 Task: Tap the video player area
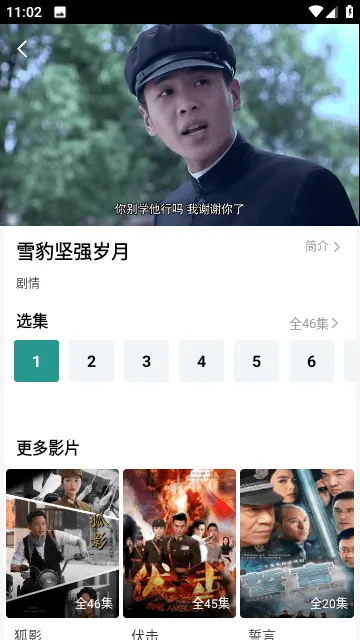coord(180,124)
